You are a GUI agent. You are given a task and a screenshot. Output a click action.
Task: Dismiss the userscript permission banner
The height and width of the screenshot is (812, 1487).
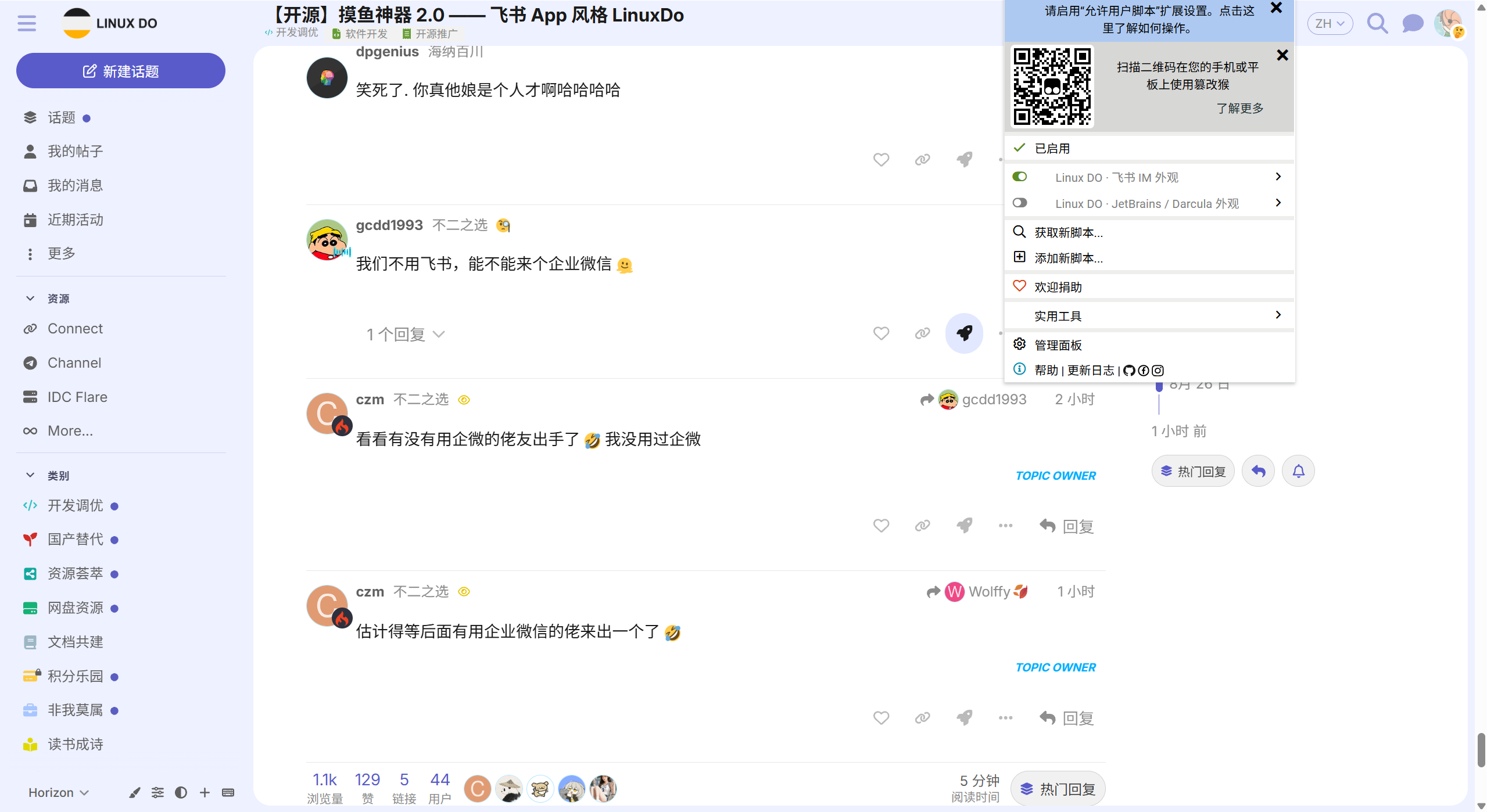pos(1277,8)
